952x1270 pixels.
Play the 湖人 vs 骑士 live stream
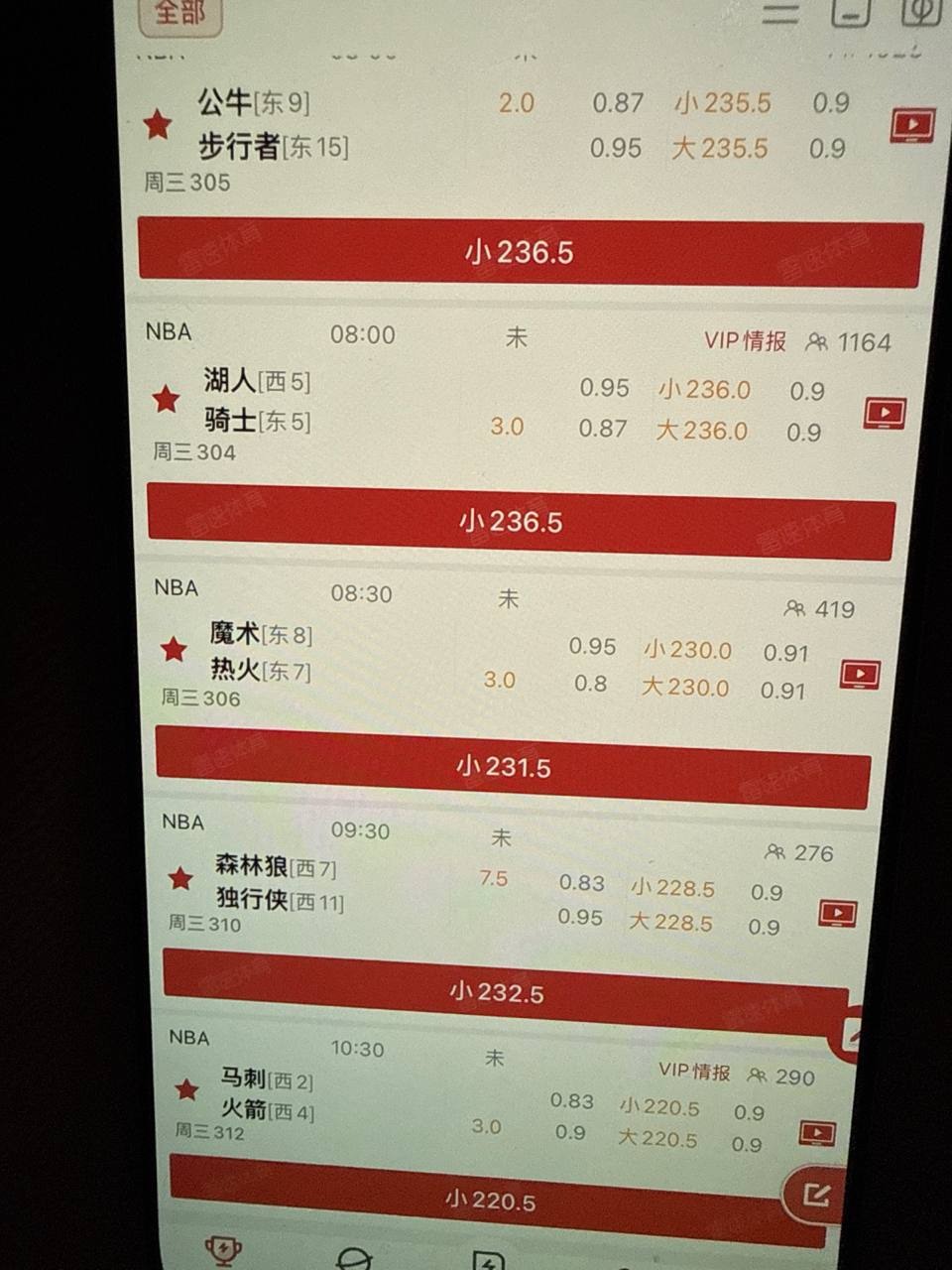point(884,413)
